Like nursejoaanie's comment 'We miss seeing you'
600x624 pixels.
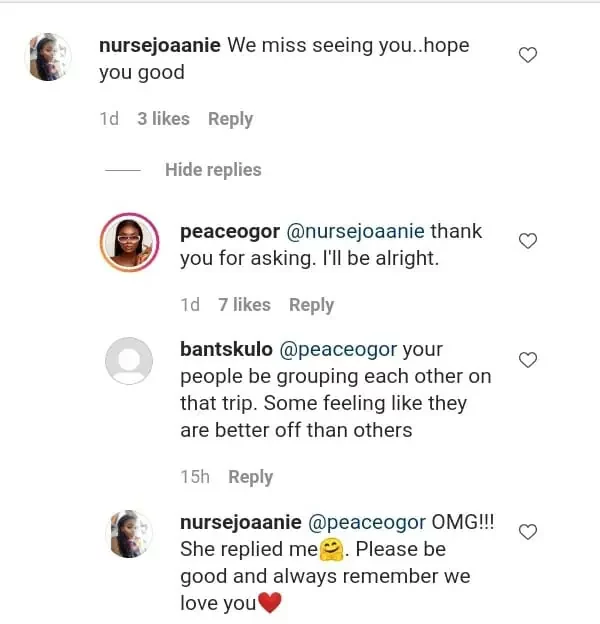click(528, 55)
